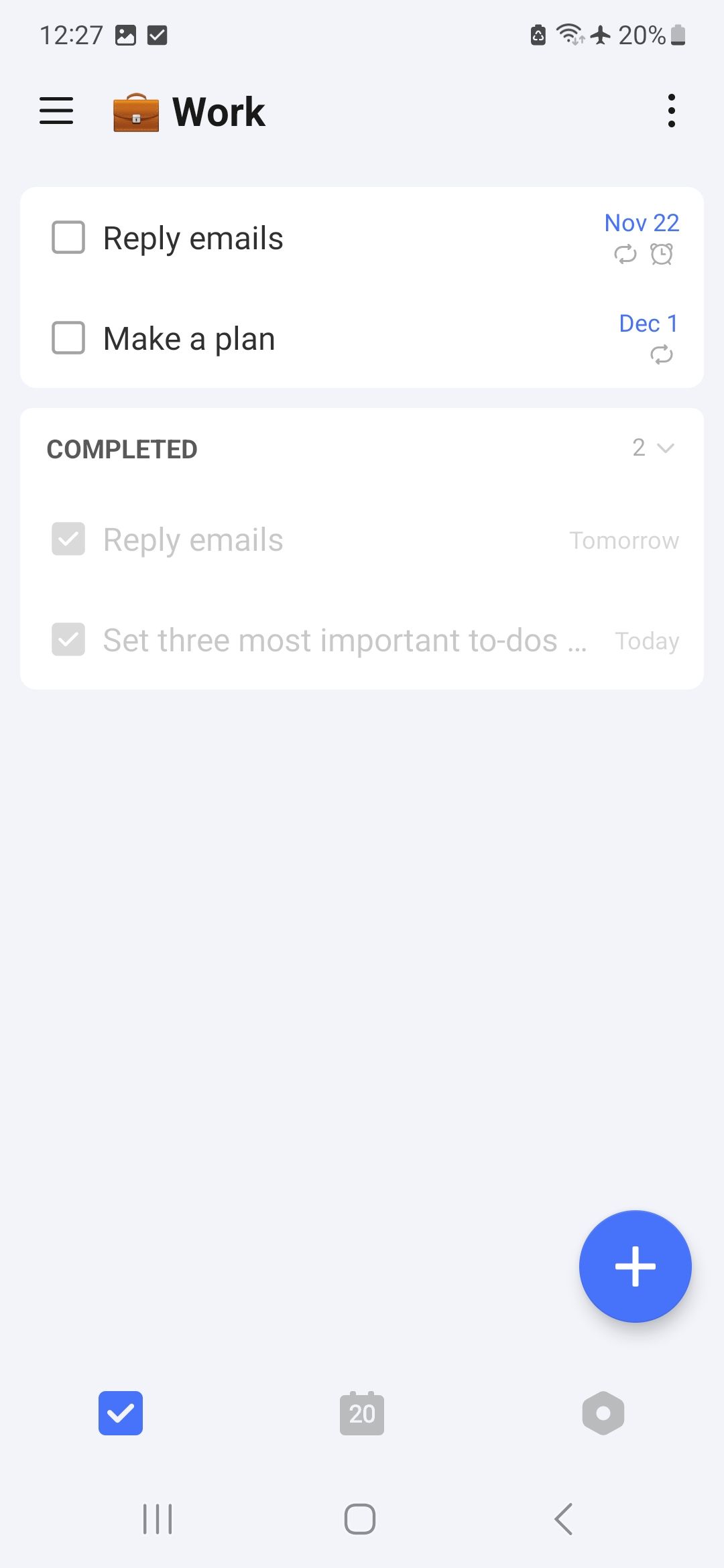This screenshot has height=1568, width=724.
Task: Click the repeat icon on Make a plan
Action: point(662,356)
